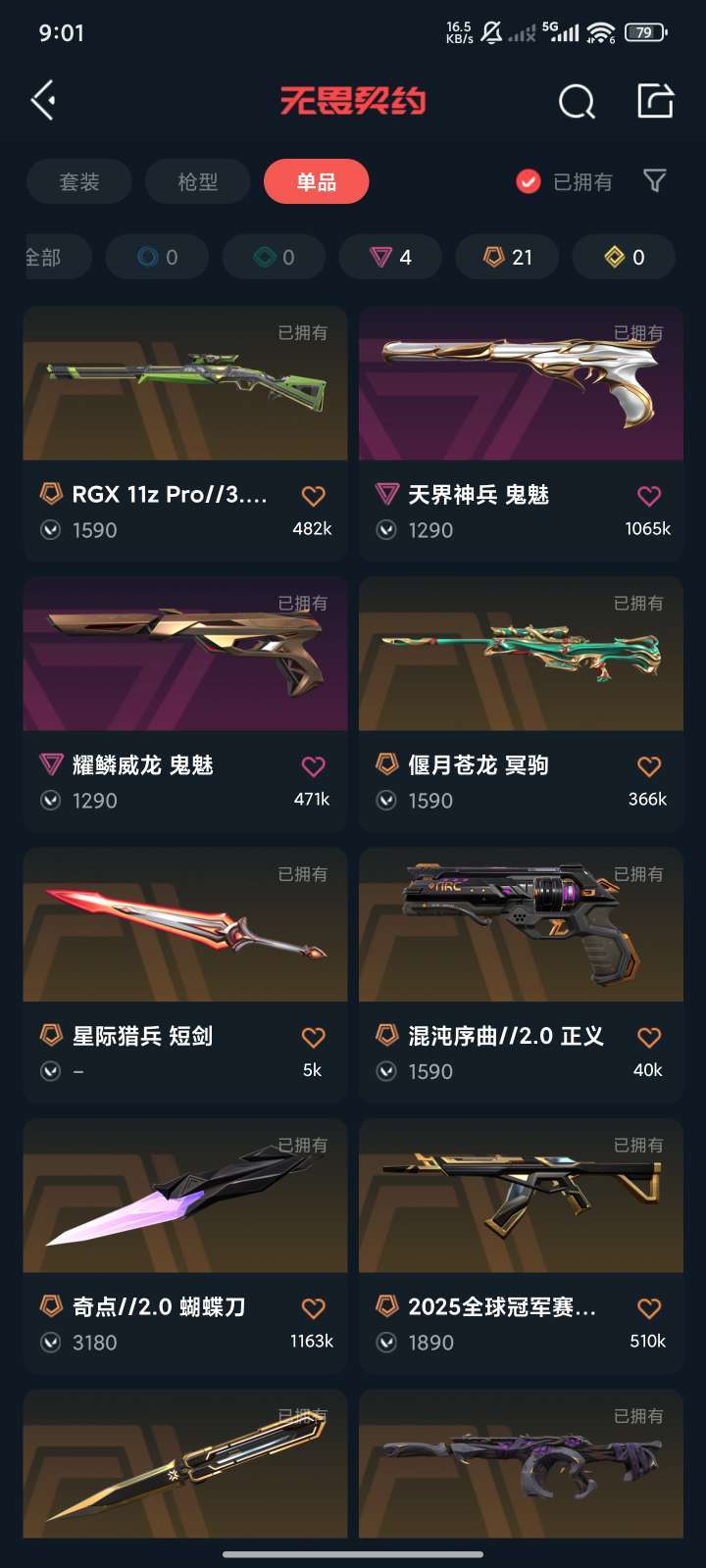Filter by the orange tier chip with 21
The height and width of the screenshot is (1568, 706).
click(x=507, y=257)
